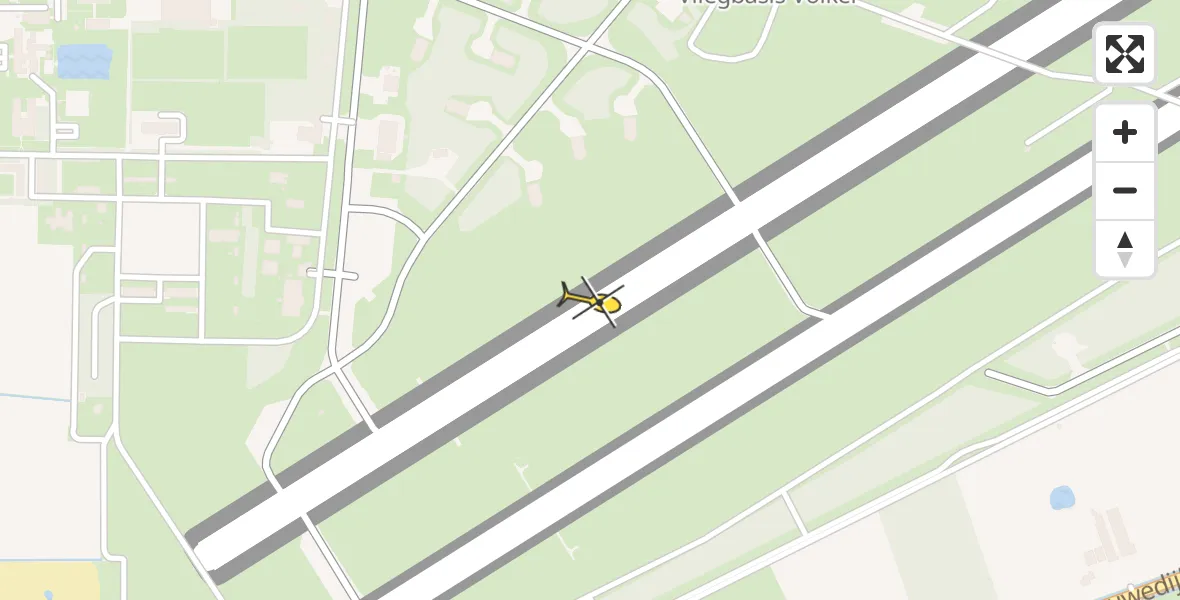
Task: Enter fullscreen map view
Action: 1124,54
